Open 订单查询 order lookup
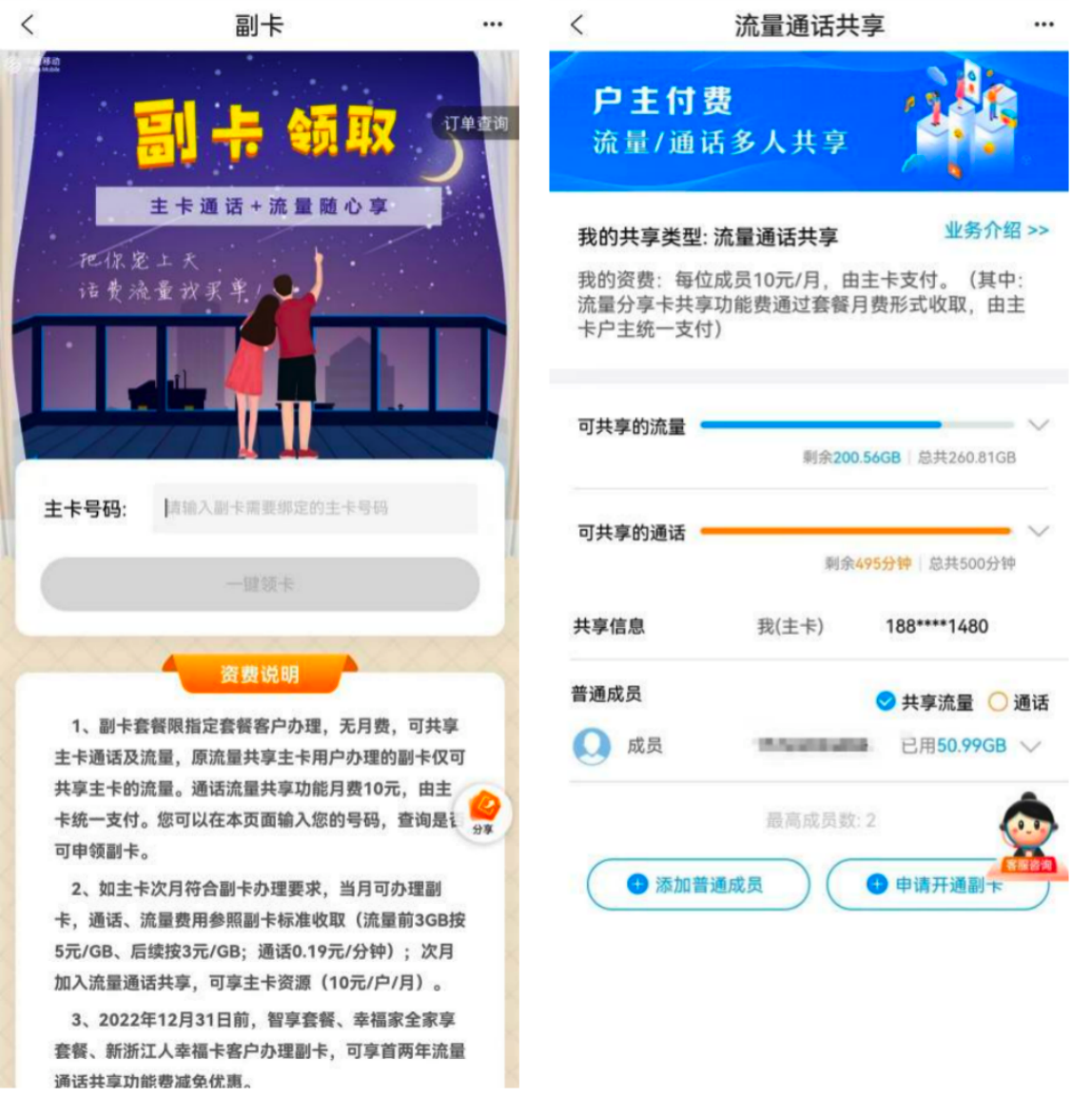This screenshot has height=1098, width=1092. [x=476, y=124]
